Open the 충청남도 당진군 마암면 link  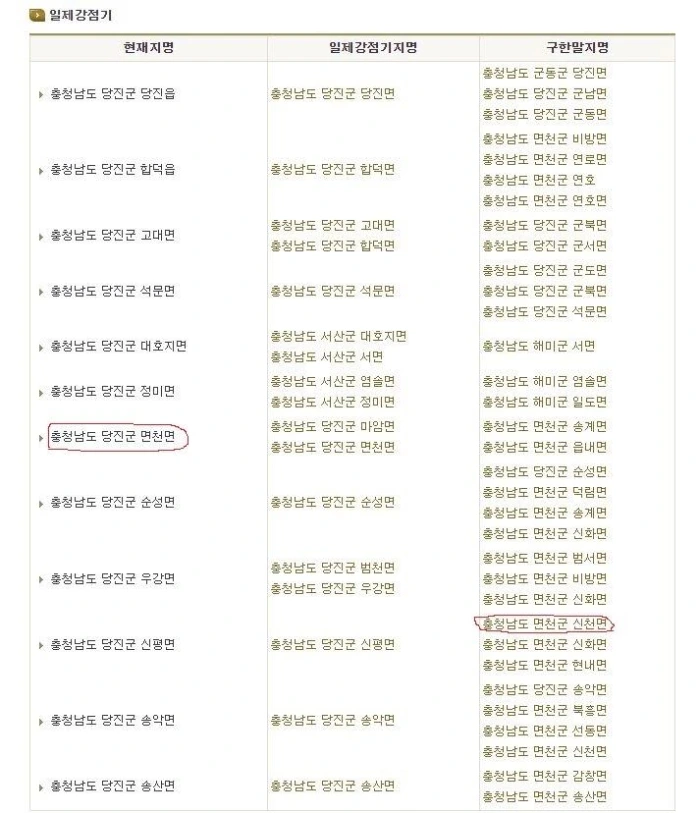(333, 426)
